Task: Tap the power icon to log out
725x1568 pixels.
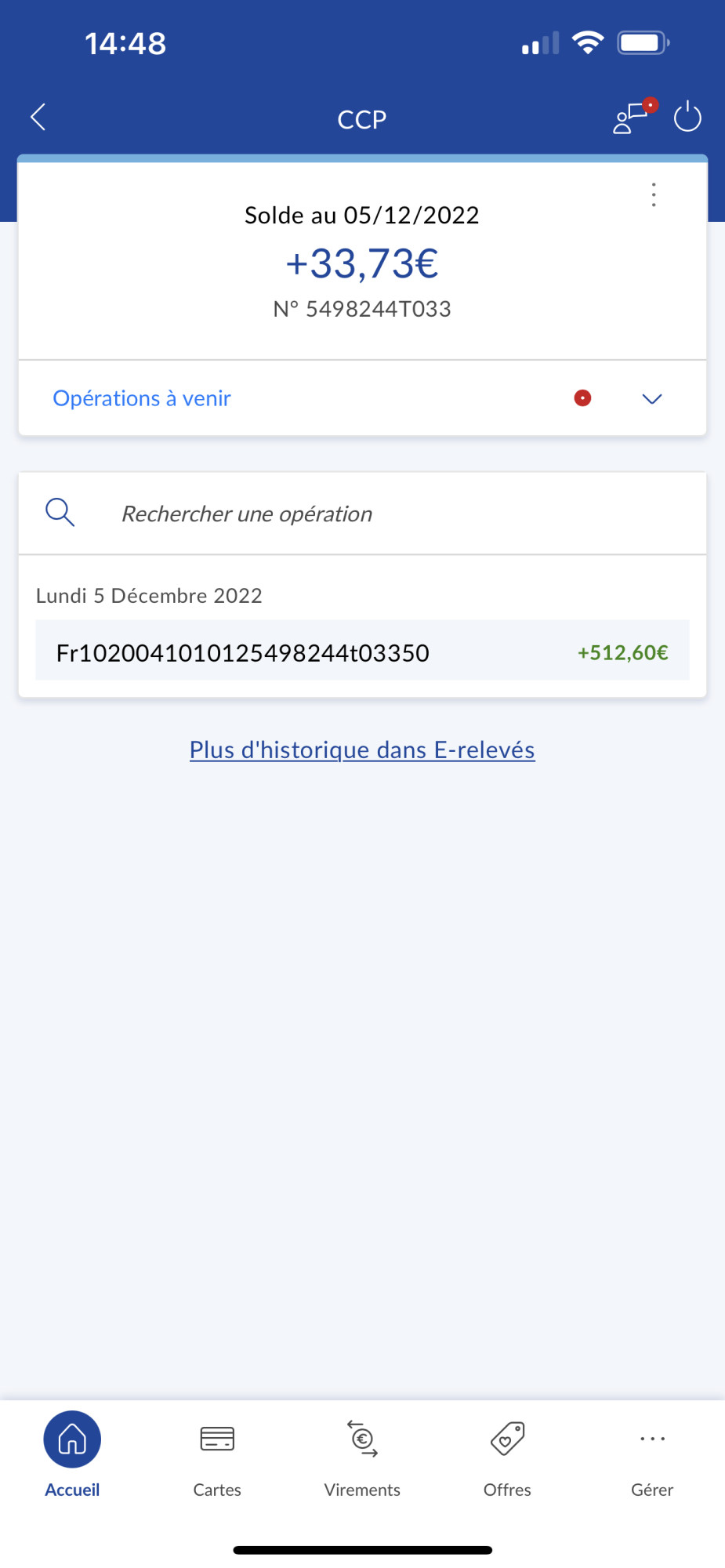Action: [687, 118]
